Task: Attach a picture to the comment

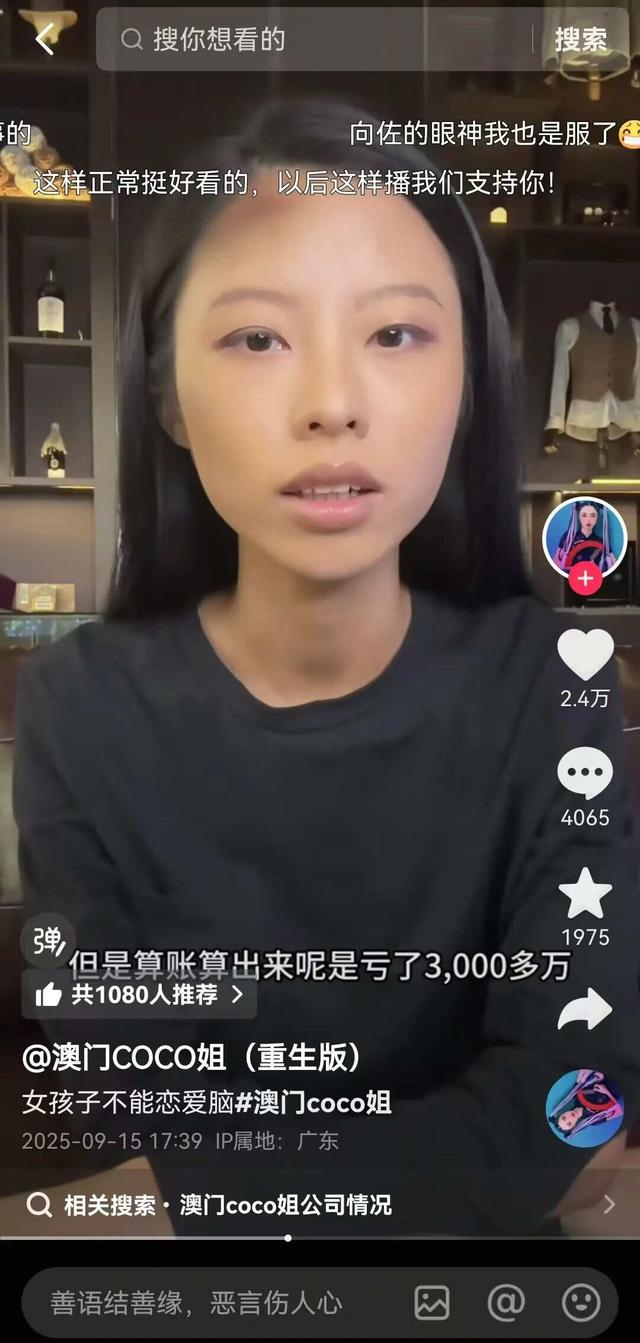Action: click(432, 1302)
